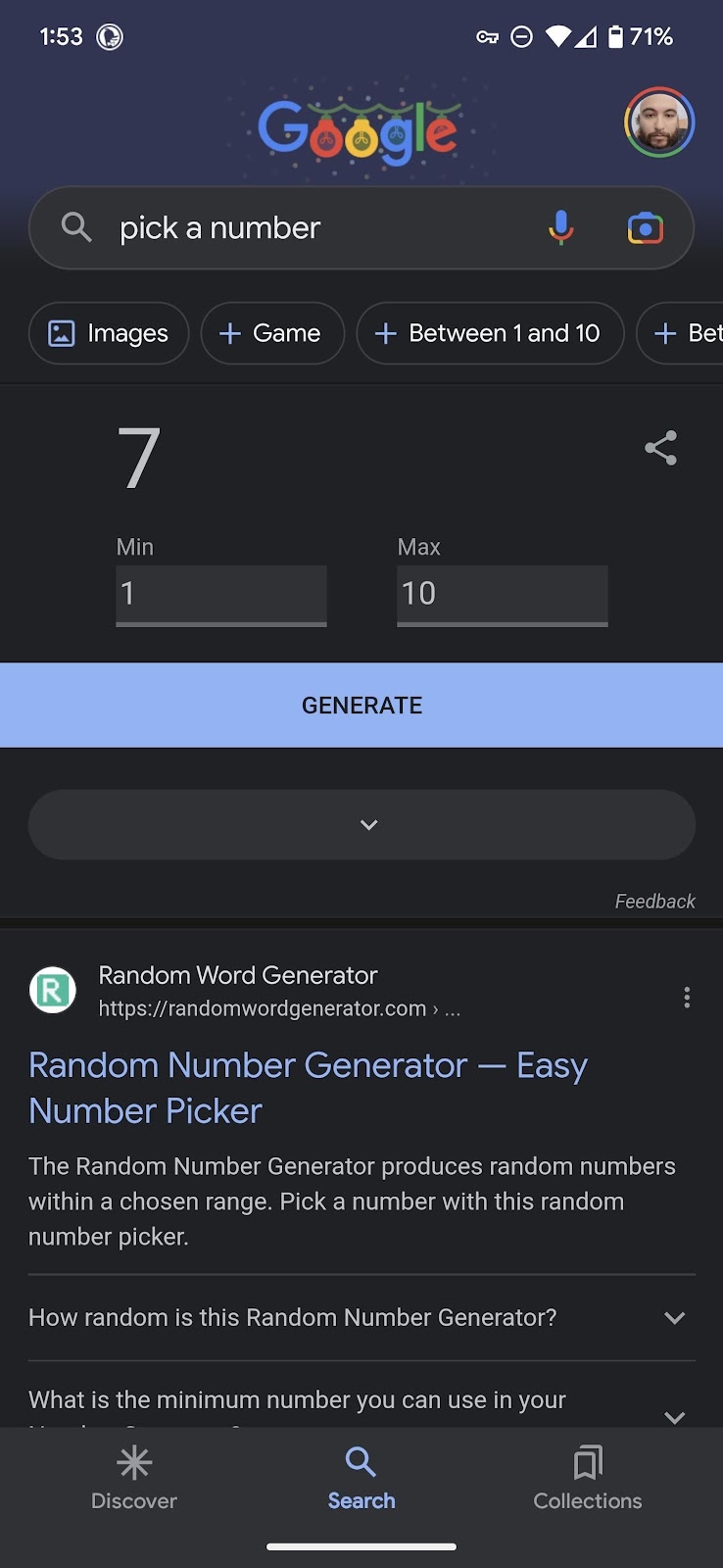Expand the number generator panel
This screenshot has height=1568, width=723.
click(x=361, y=825)
